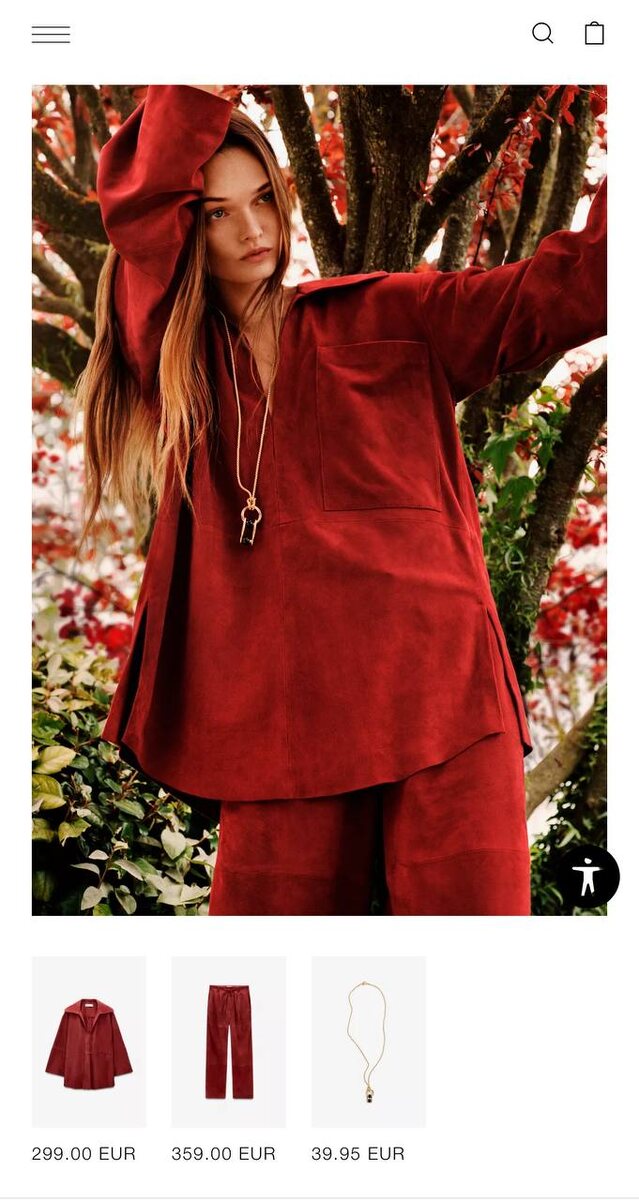Select the red trousers priced 359.00 EUR
639x1200 pixels.
[x=228, y=1041]
